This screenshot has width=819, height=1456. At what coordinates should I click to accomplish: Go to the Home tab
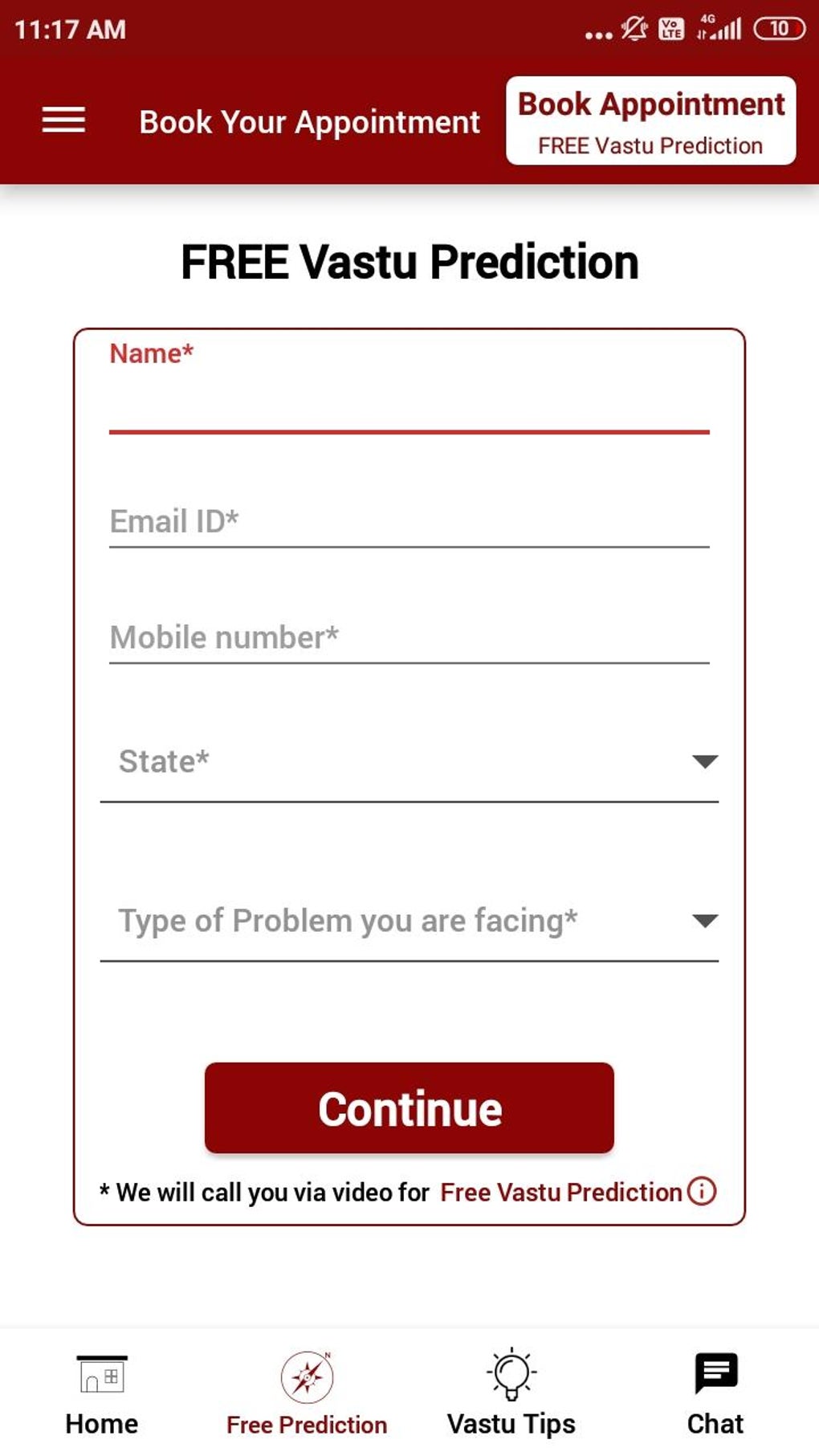tap(102, 1395)
